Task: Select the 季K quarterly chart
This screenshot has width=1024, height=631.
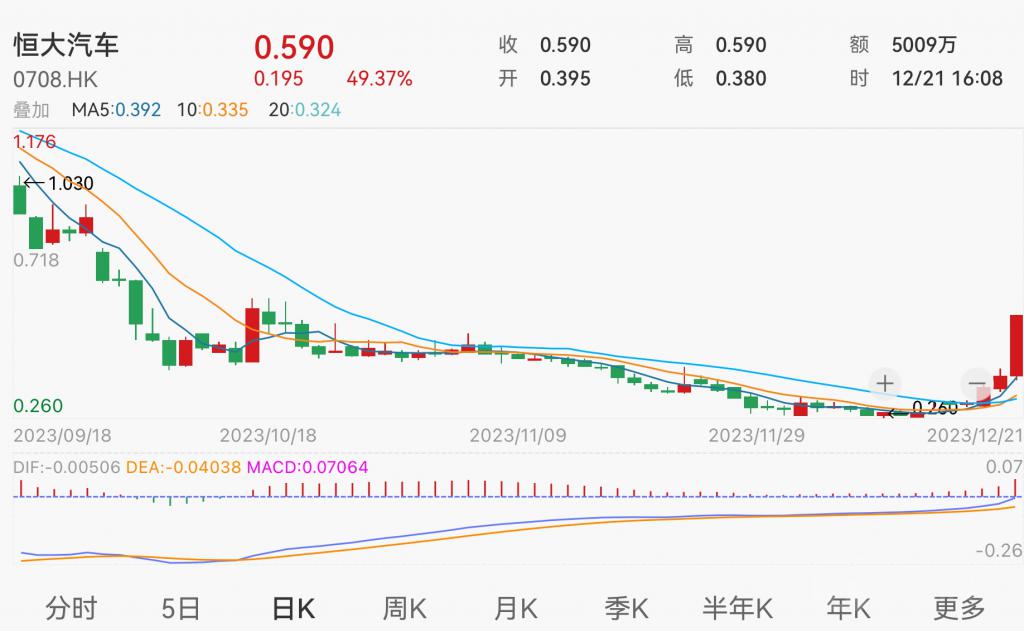Action: [x=627, y=606]
